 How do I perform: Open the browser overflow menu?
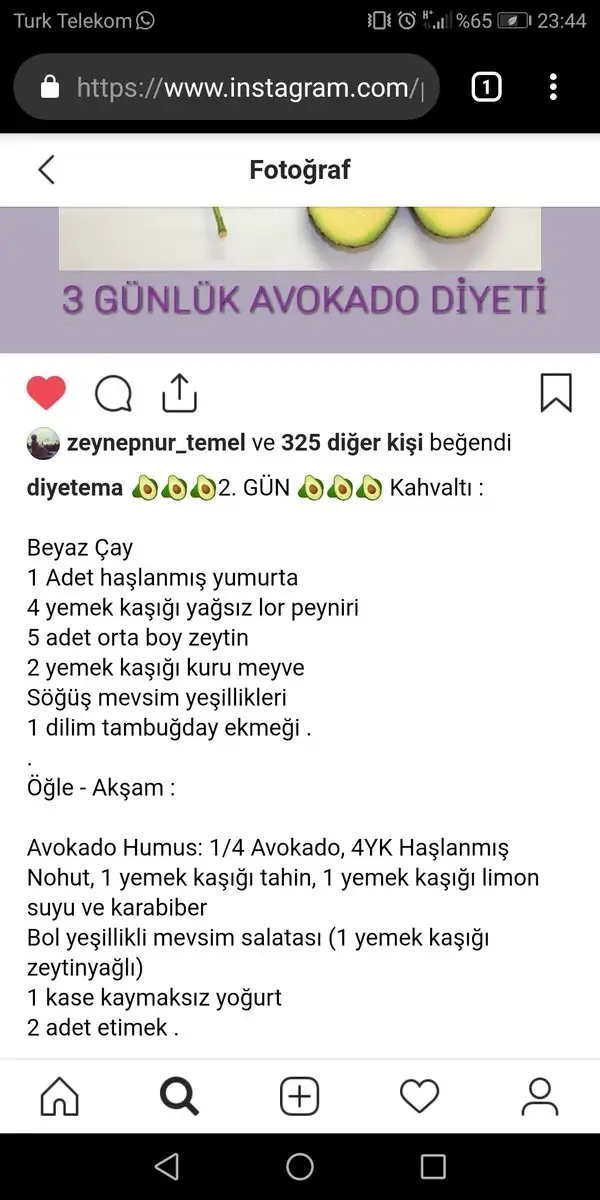(553, 88)
